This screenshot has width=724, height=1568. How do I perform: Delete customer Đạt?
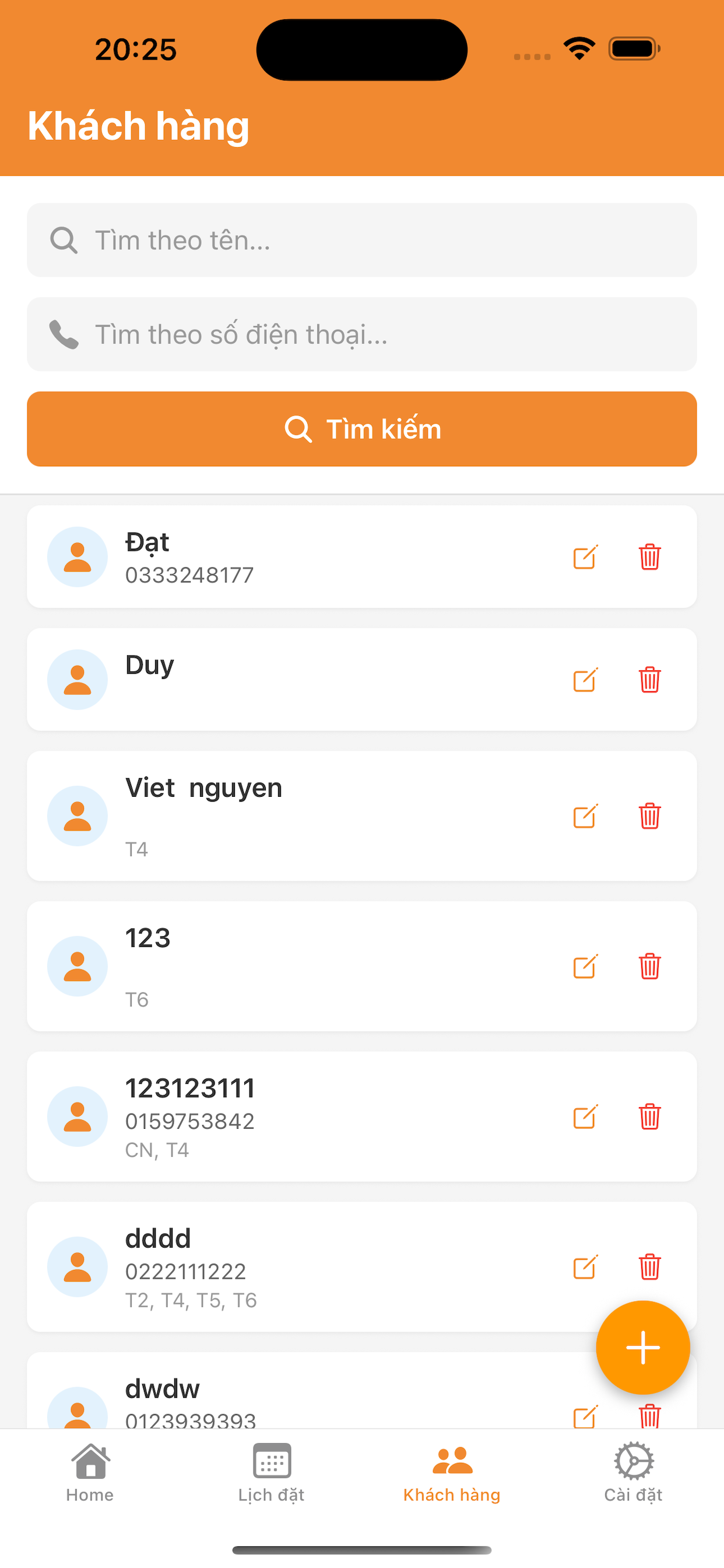click(x=649, y=558)
